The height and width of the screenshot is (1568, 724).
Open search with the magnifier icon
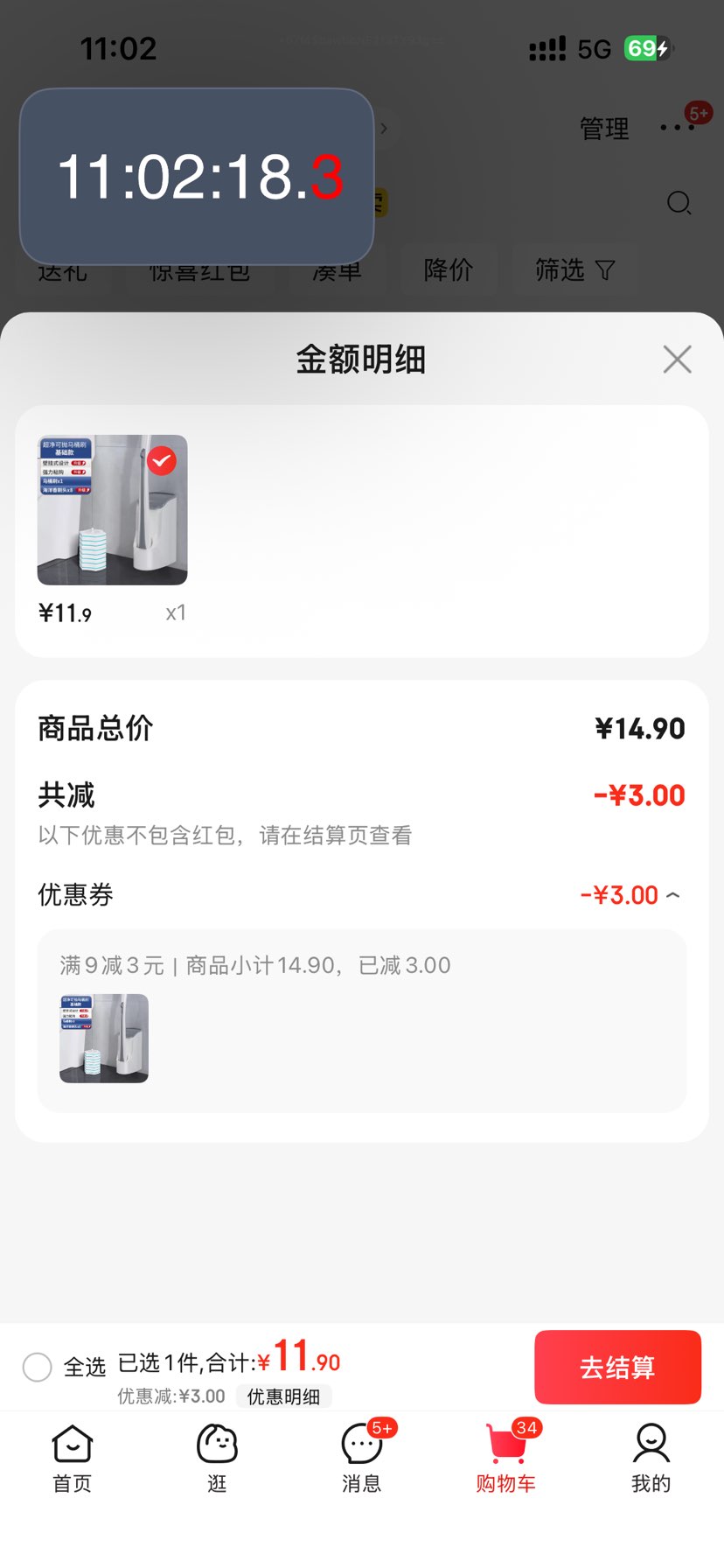point(679,203)
